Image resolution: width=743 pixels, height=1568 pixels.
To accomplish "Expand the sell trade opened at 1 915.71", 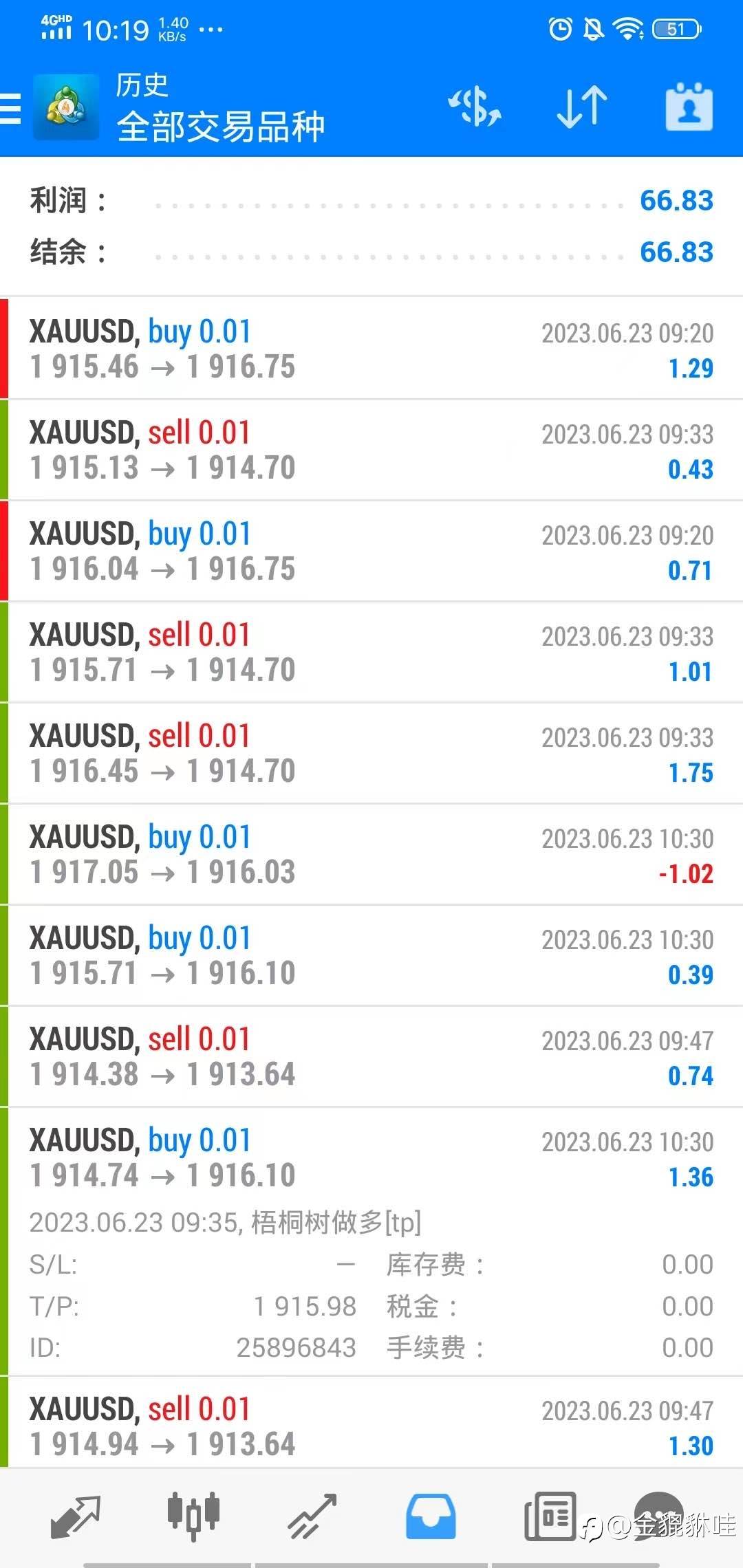I will (371, 653).
